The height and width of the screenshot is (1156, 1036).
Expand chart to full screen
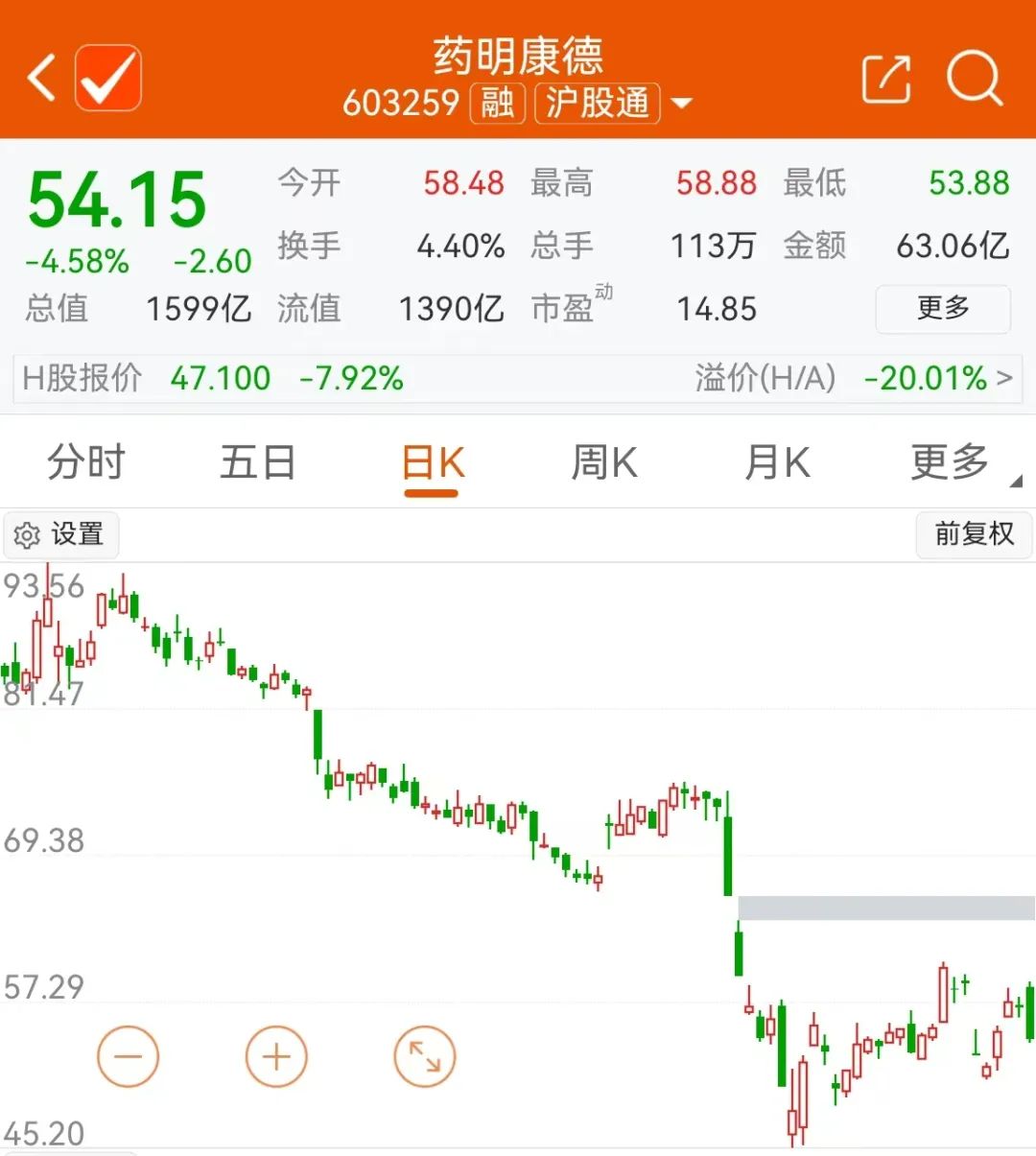click(x=424, y=1056)
